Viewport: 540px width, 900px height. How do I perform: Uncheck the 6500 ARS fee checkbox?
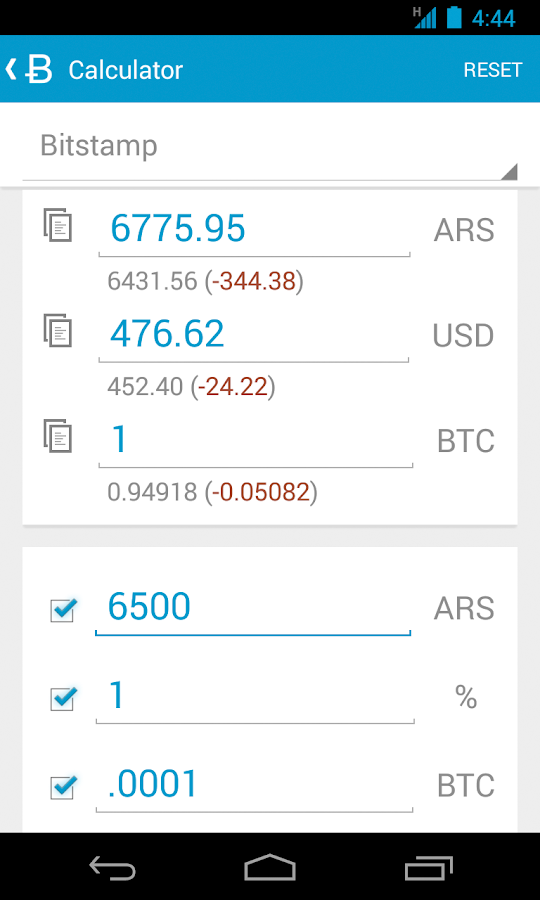tap(63, 610)
